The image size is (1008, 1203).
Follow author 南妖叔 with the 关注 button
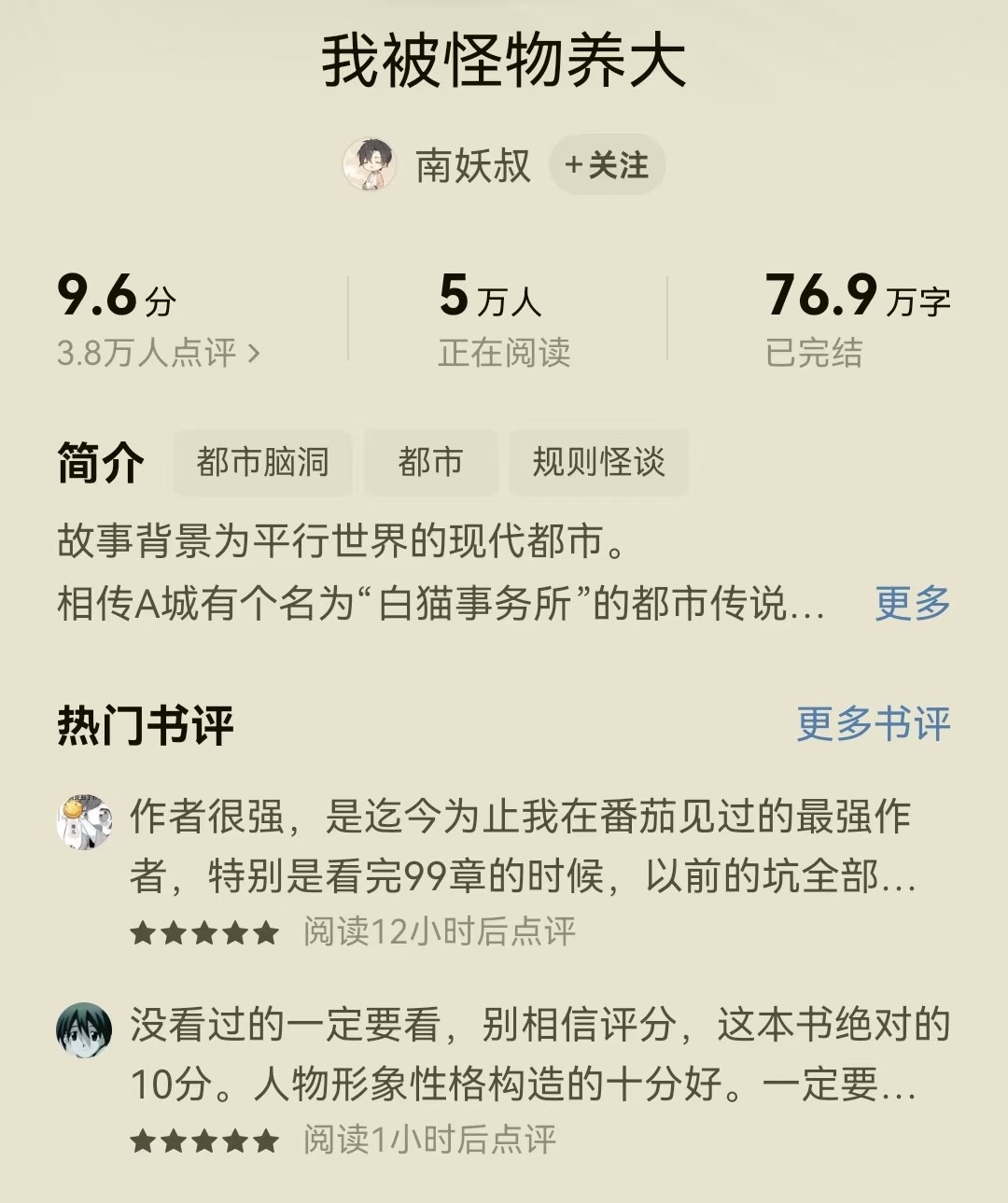coord(607,166)
